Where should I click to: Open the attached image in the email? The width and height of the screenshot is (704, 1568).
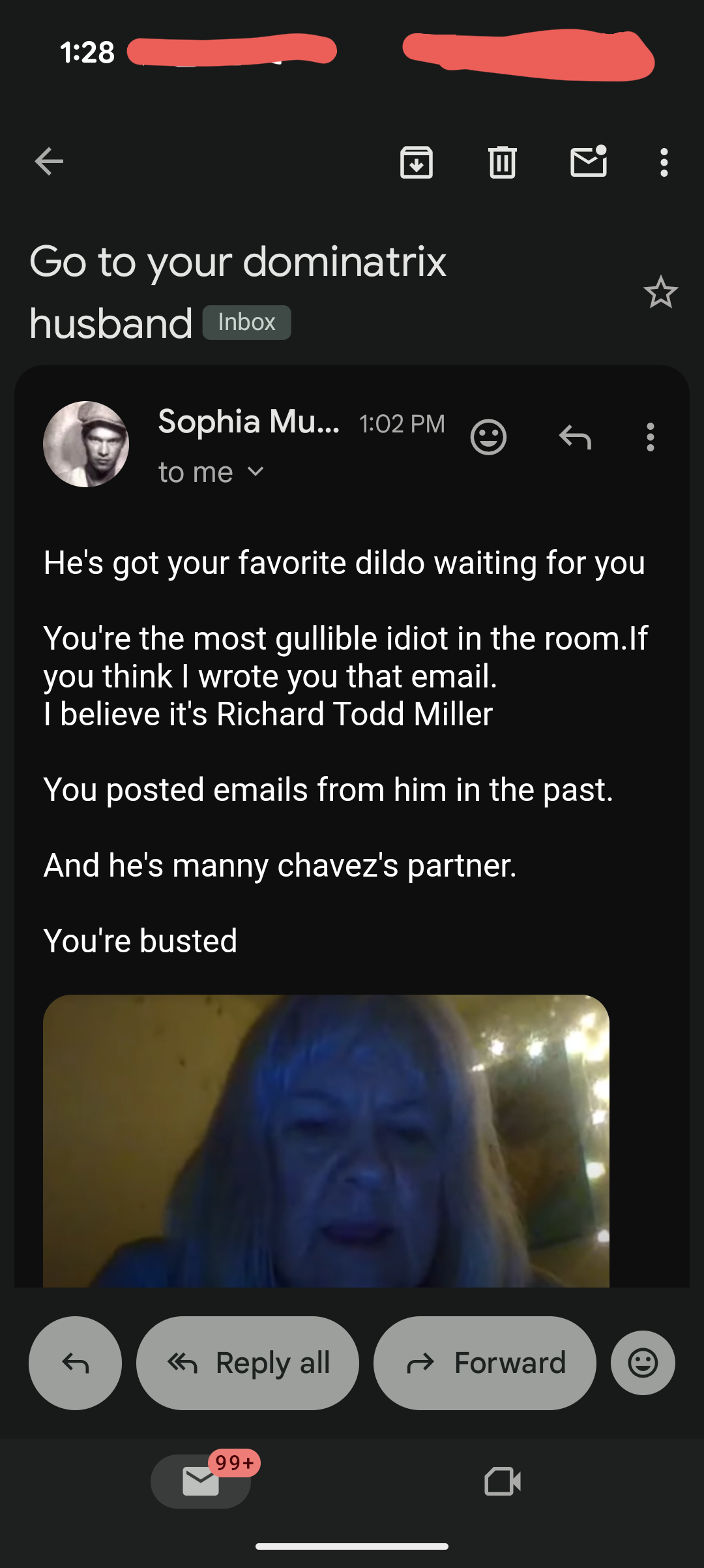tap(326, 1140)
